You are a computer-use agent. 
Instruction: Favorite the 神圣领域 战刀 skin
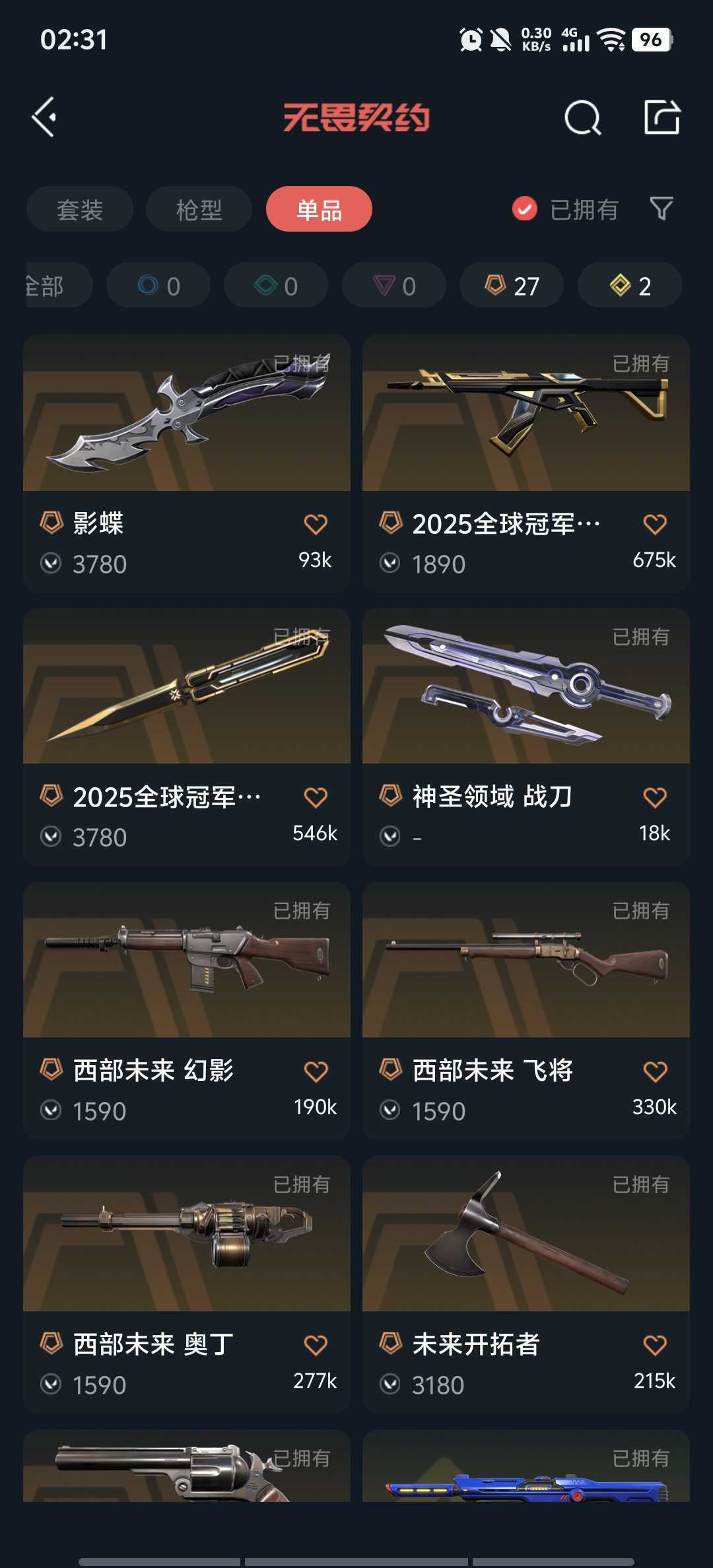click(655, 797)
